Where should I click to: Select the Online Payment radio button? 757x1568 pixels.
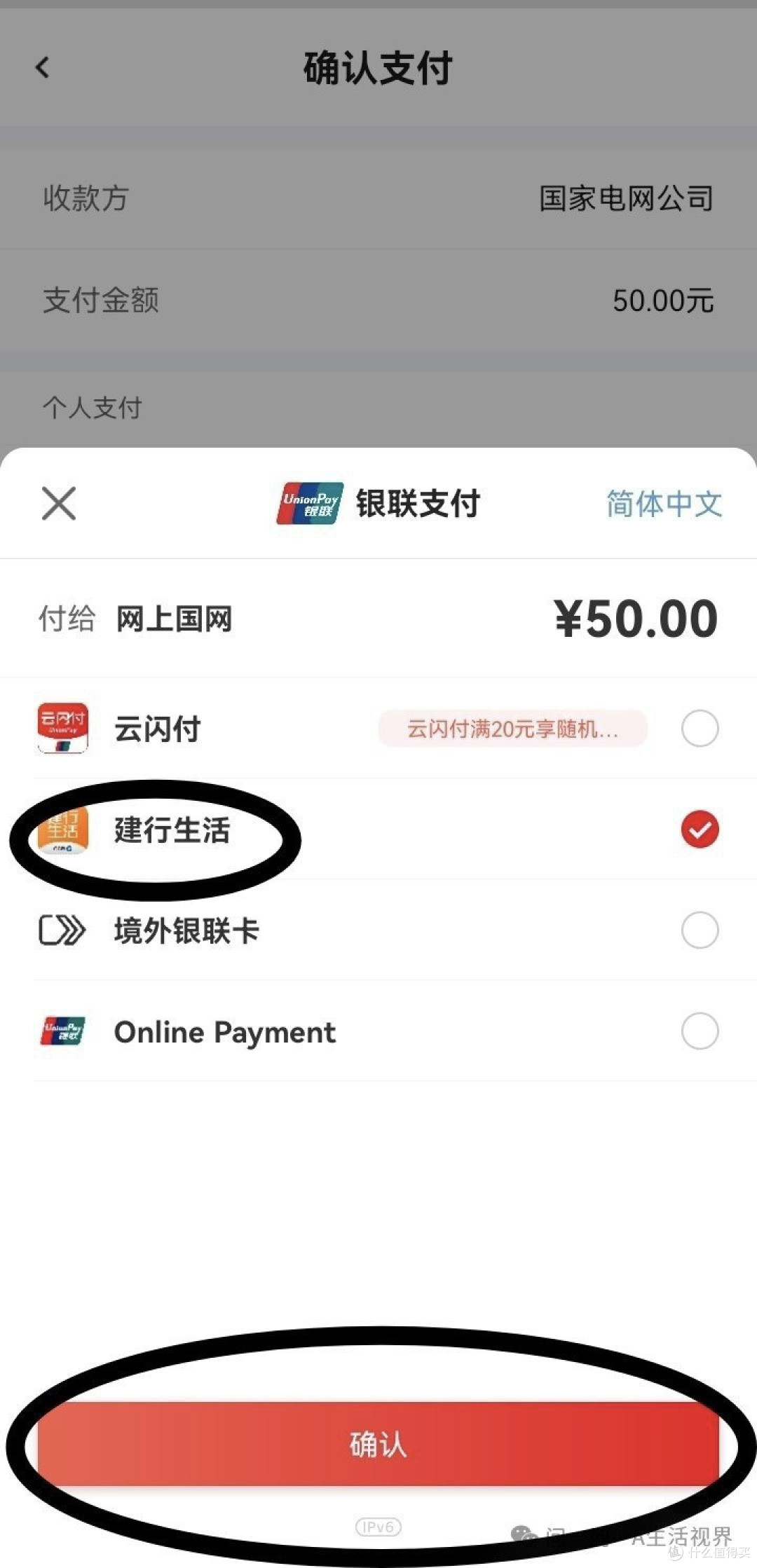[699, 1031]
